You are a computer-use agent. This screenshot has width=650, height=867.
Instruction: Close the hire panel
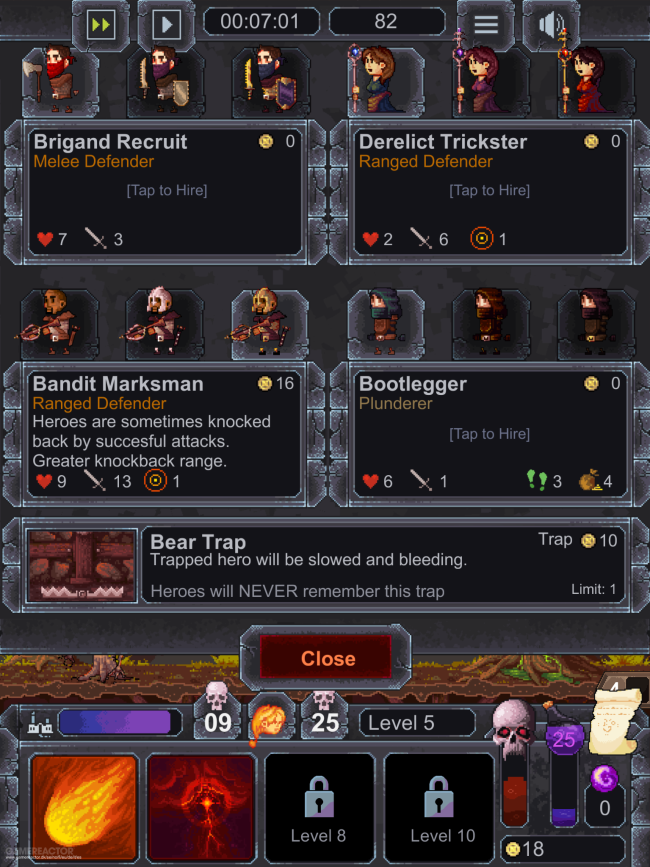tap(326, 657)
